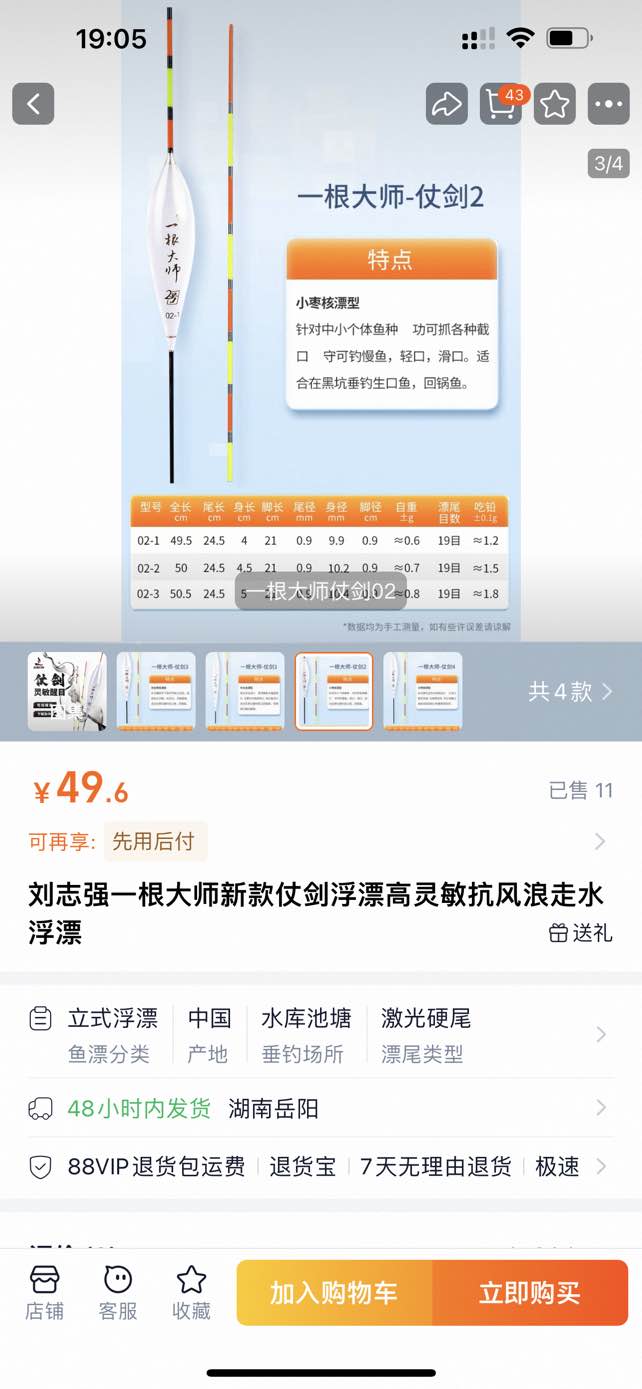The height and width of the screenshot is (1389, 642).
Task: Contact 客服 customer service
Action: 118,1292
